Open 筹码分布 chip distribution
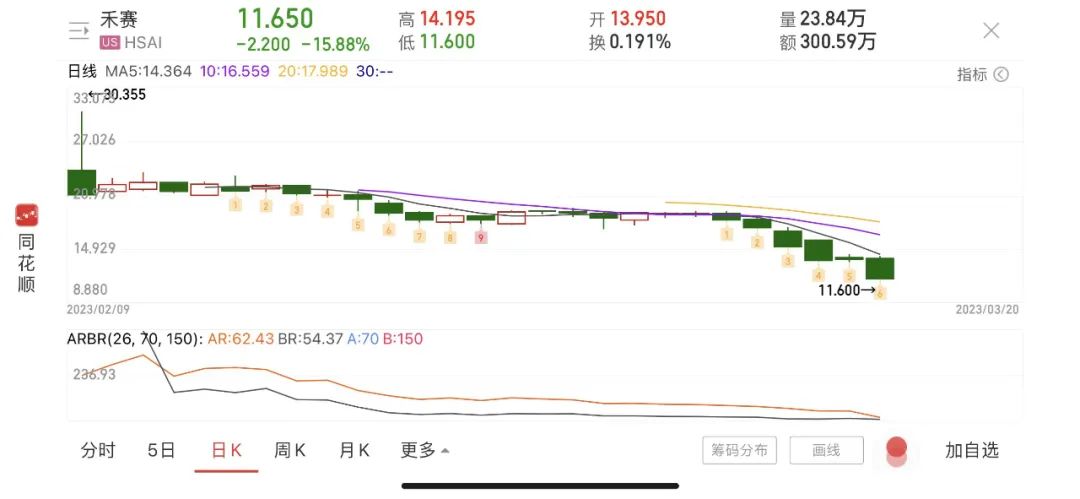The width and height of the screenshot is (1080, 499). pyautogui.click(x=739, y=451)
